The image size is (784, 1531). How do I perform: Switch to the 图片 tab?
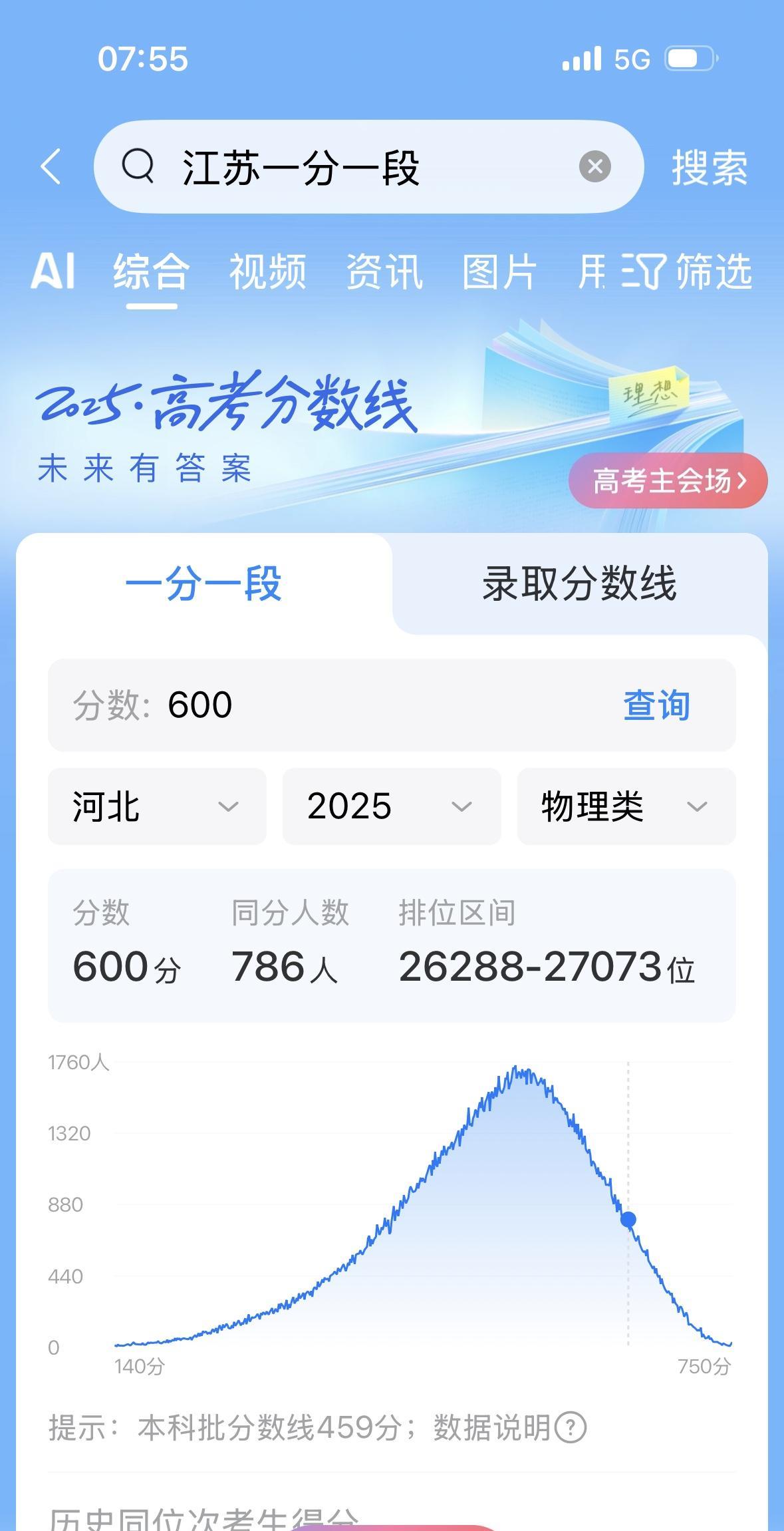pyautogui.click(x=500, y=272)
